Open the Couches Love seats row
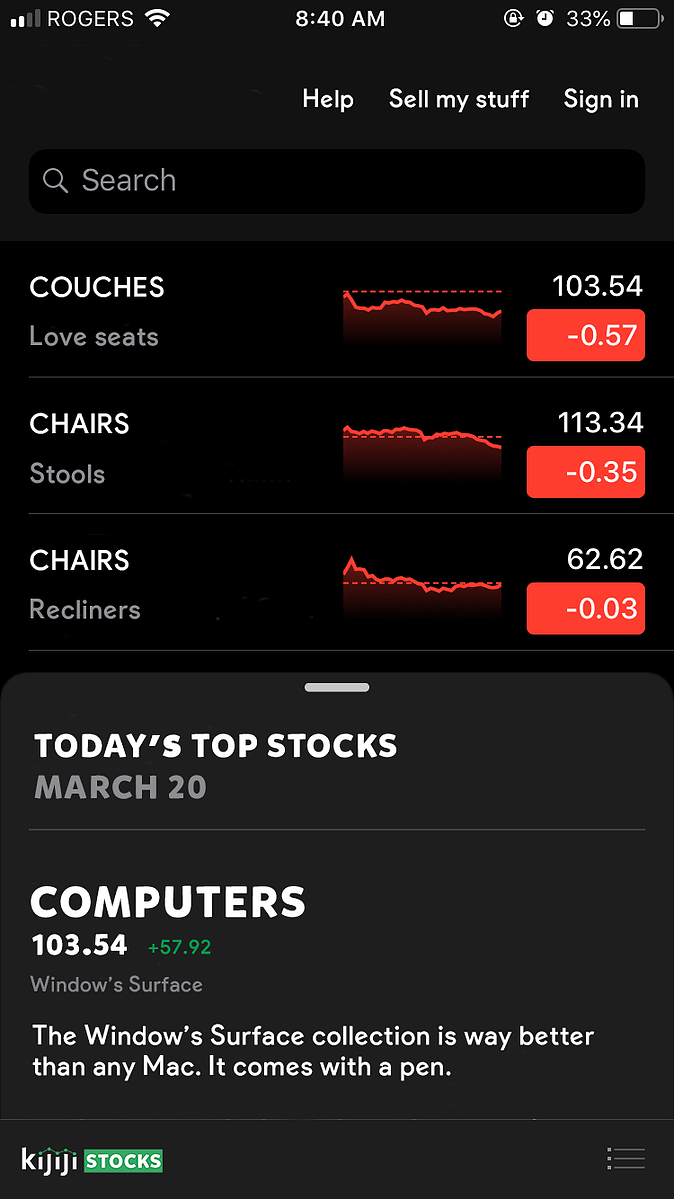Viewport: 674px width, 1199px height. [x=337, y=310]
